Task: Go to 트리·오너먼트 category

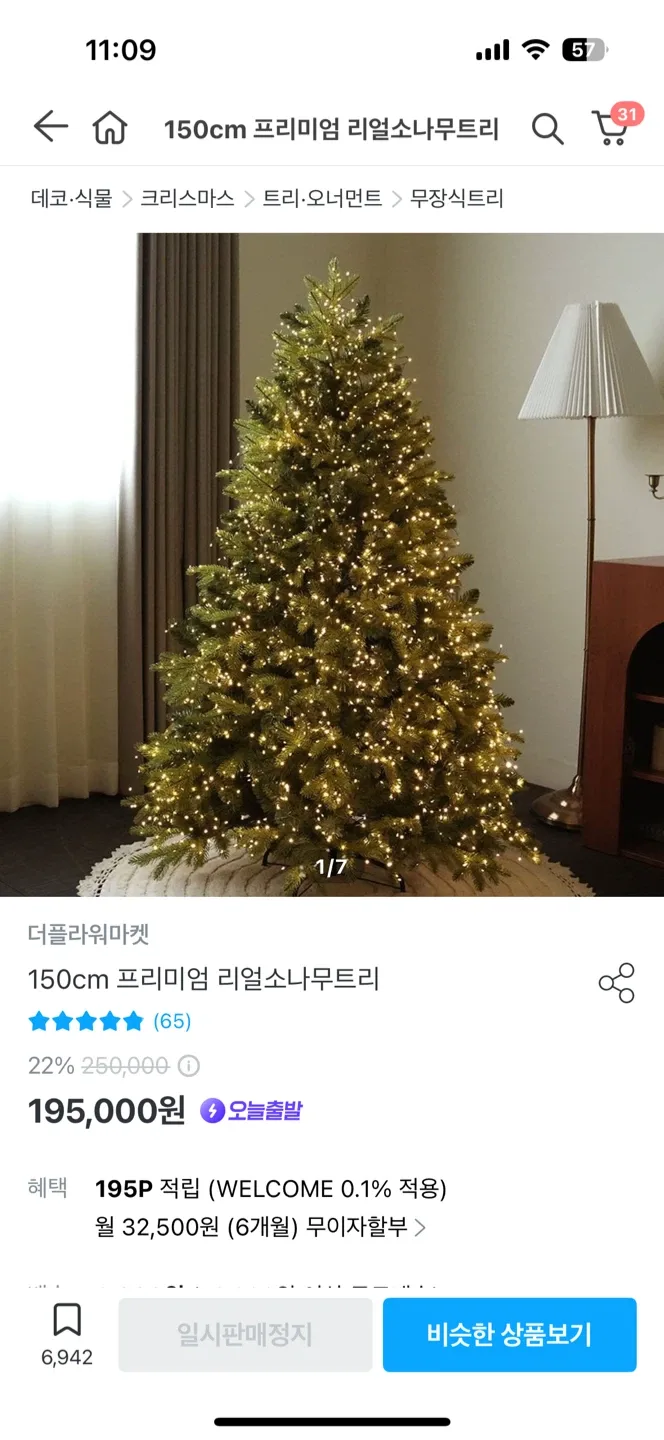Action: coord(322,198)
